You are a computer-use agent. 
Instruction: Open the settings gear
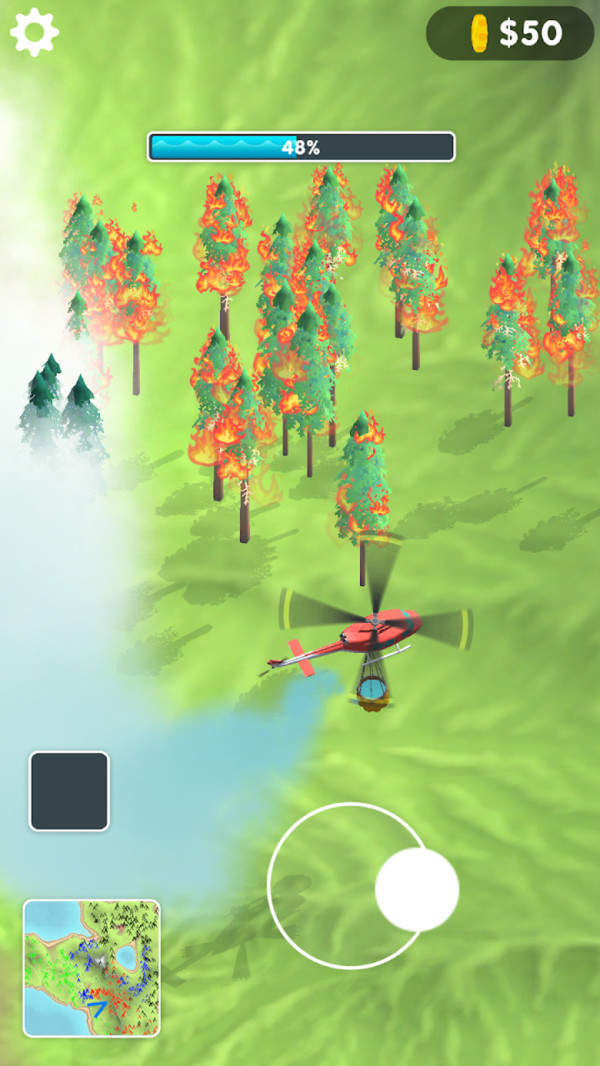coord(34,33)
